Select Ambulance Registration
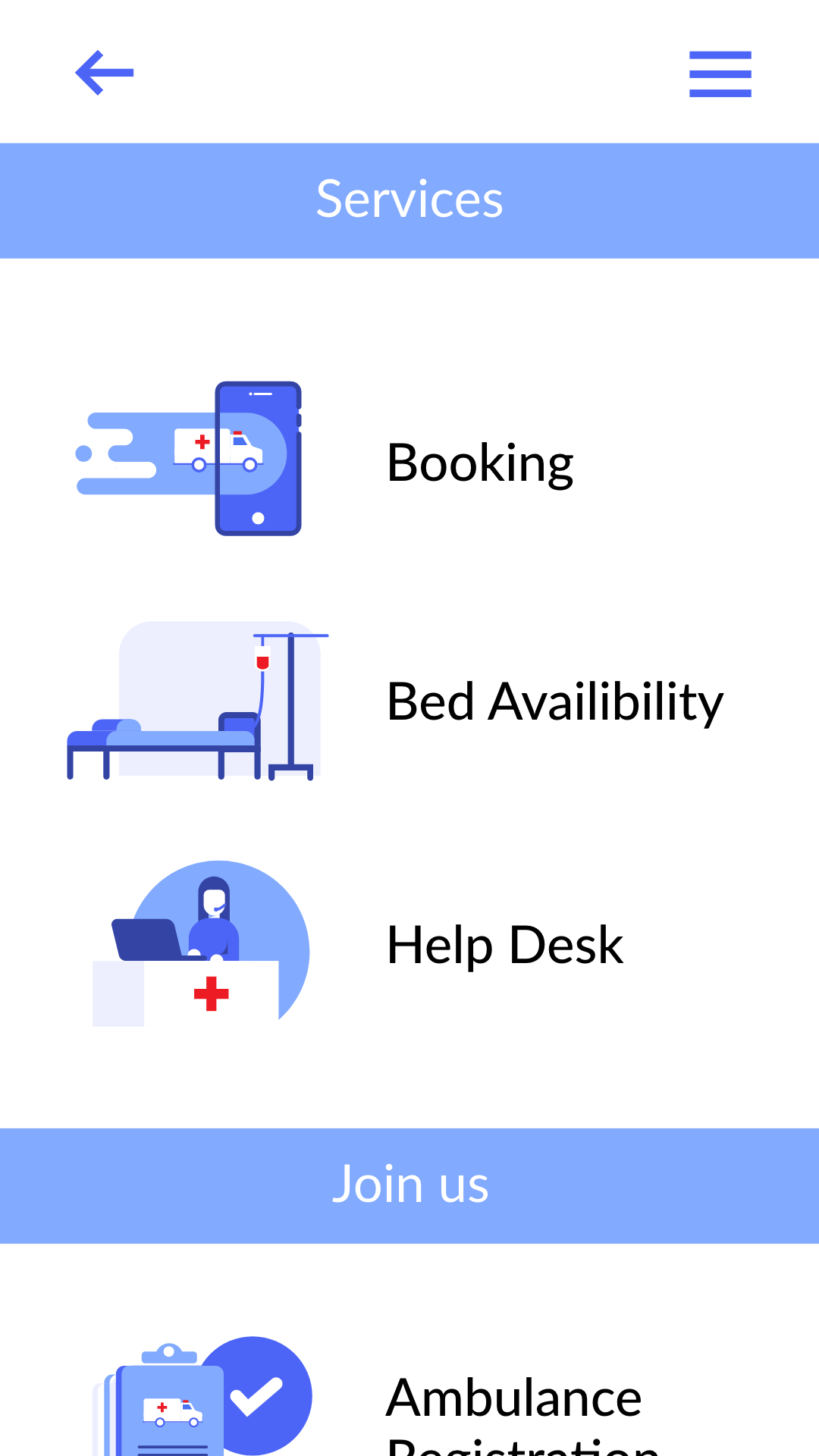This screenshot has width=819, height=1456. [514, 1399]
